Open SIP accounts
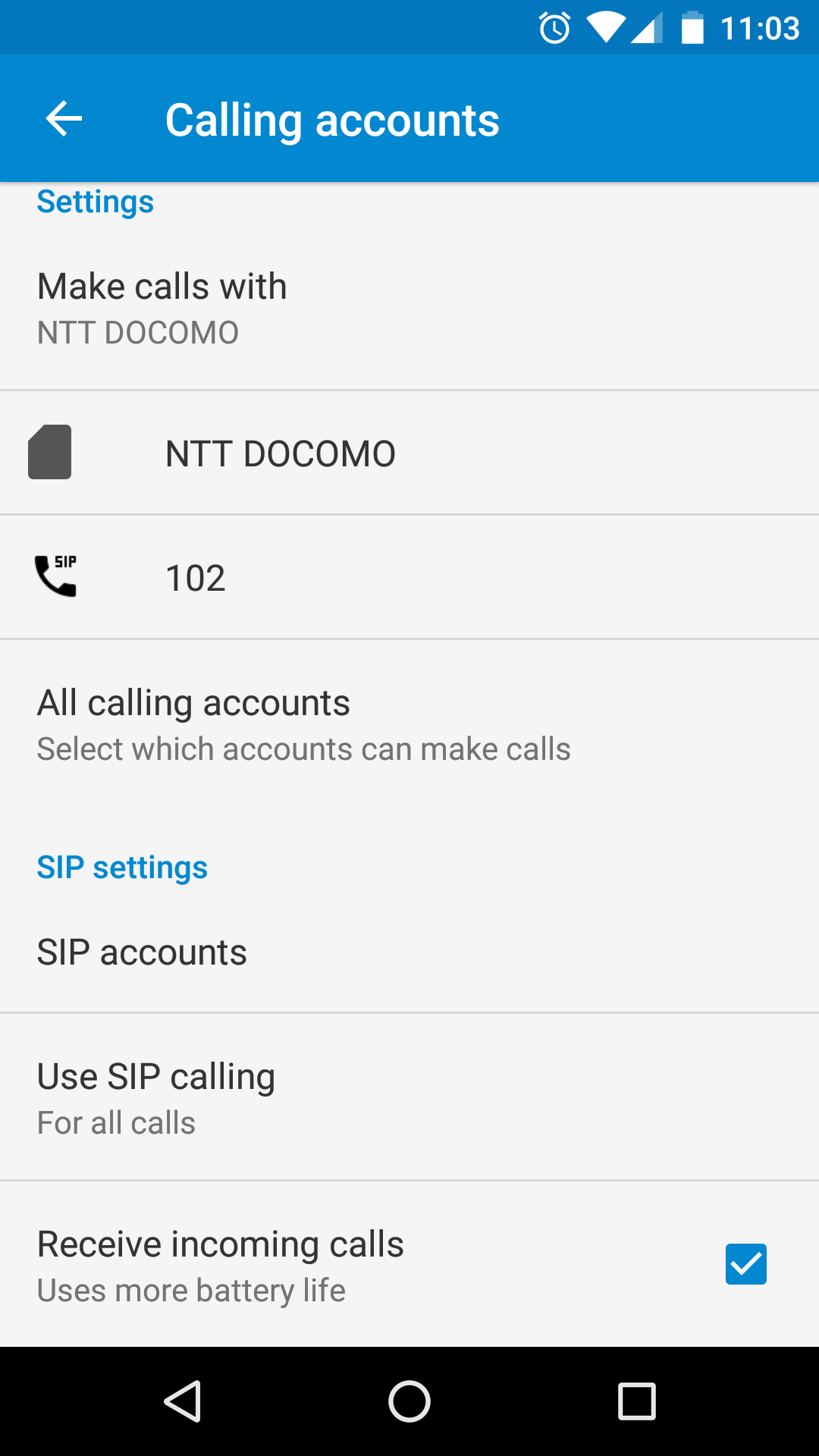The width and height of the screenshot is (819, 1456). pyautogui.click(x=409, y=952)
